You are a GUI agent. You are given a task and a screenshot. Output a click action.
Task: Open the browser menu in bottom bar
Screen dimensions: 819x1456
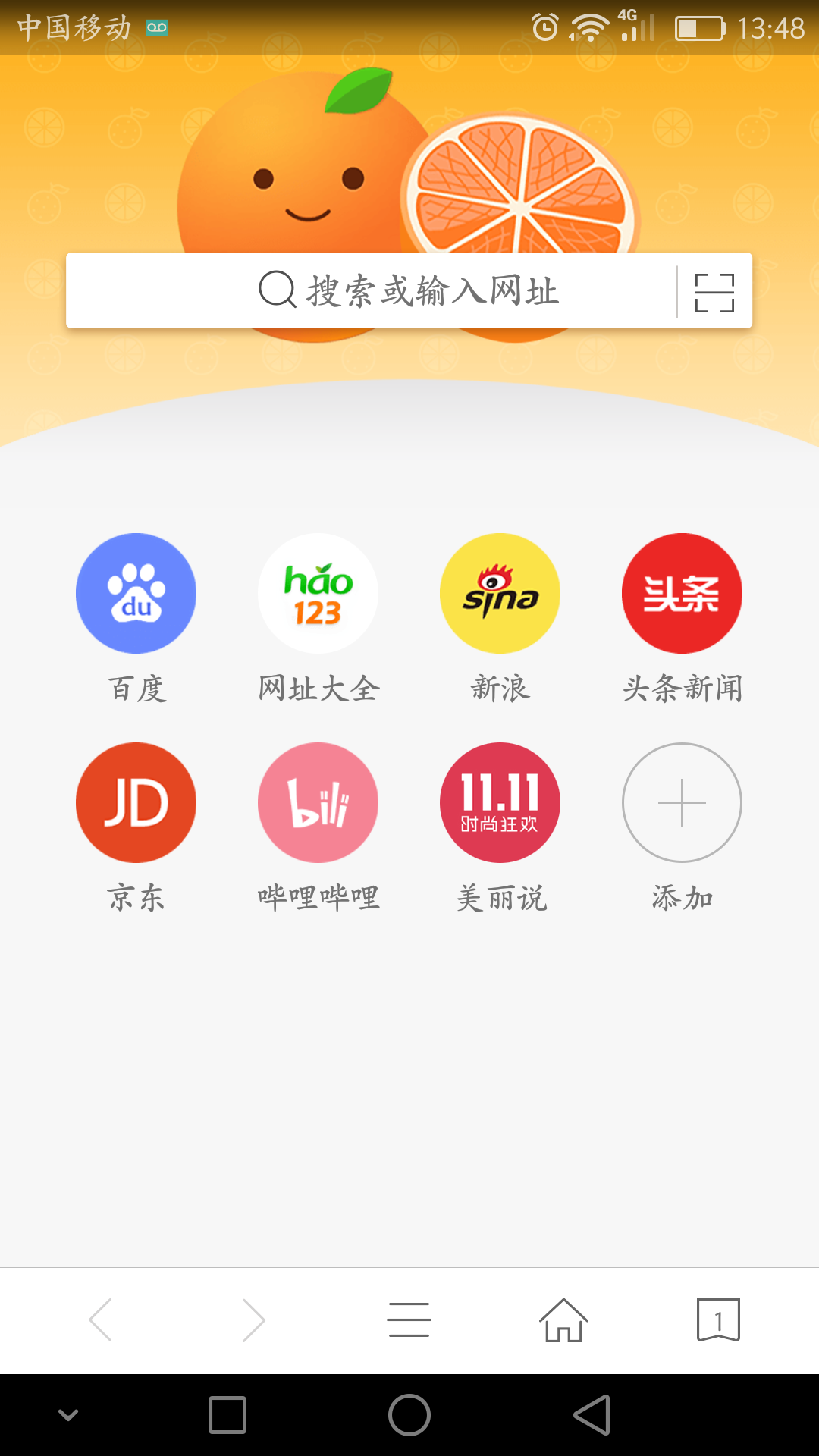click(409, 1319)
